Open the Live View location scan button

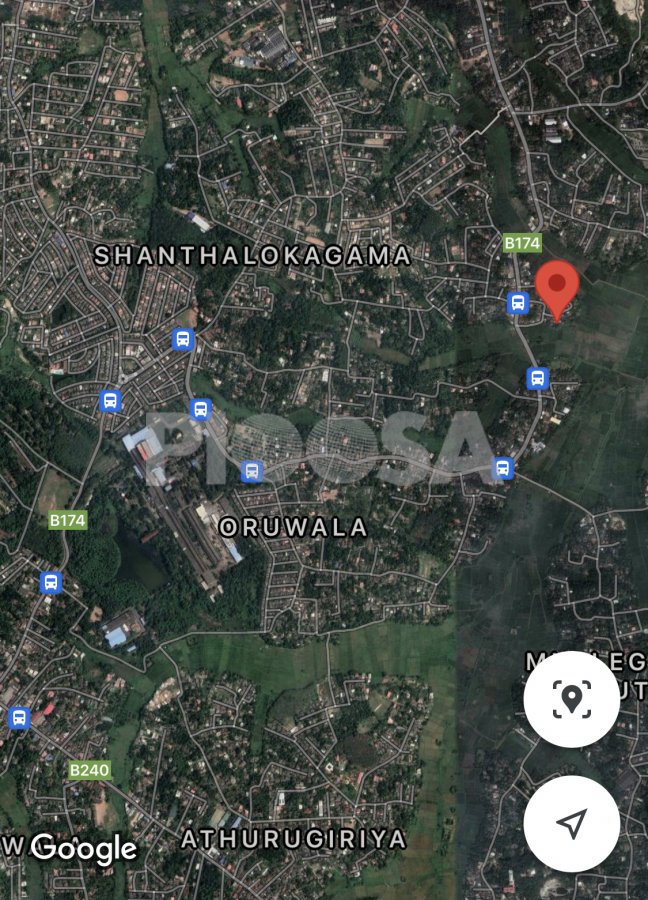coord(571,699)
